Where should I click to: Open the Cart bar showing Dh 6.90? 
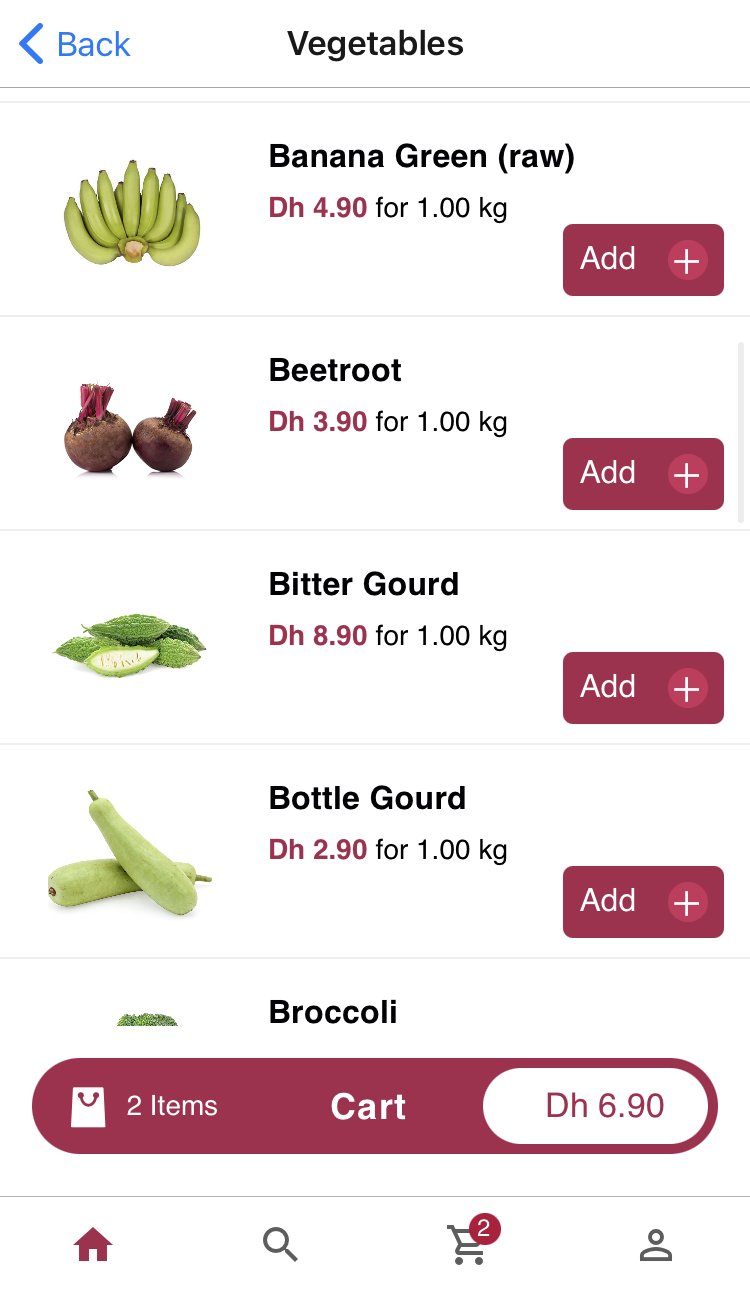click(370, 1106)
